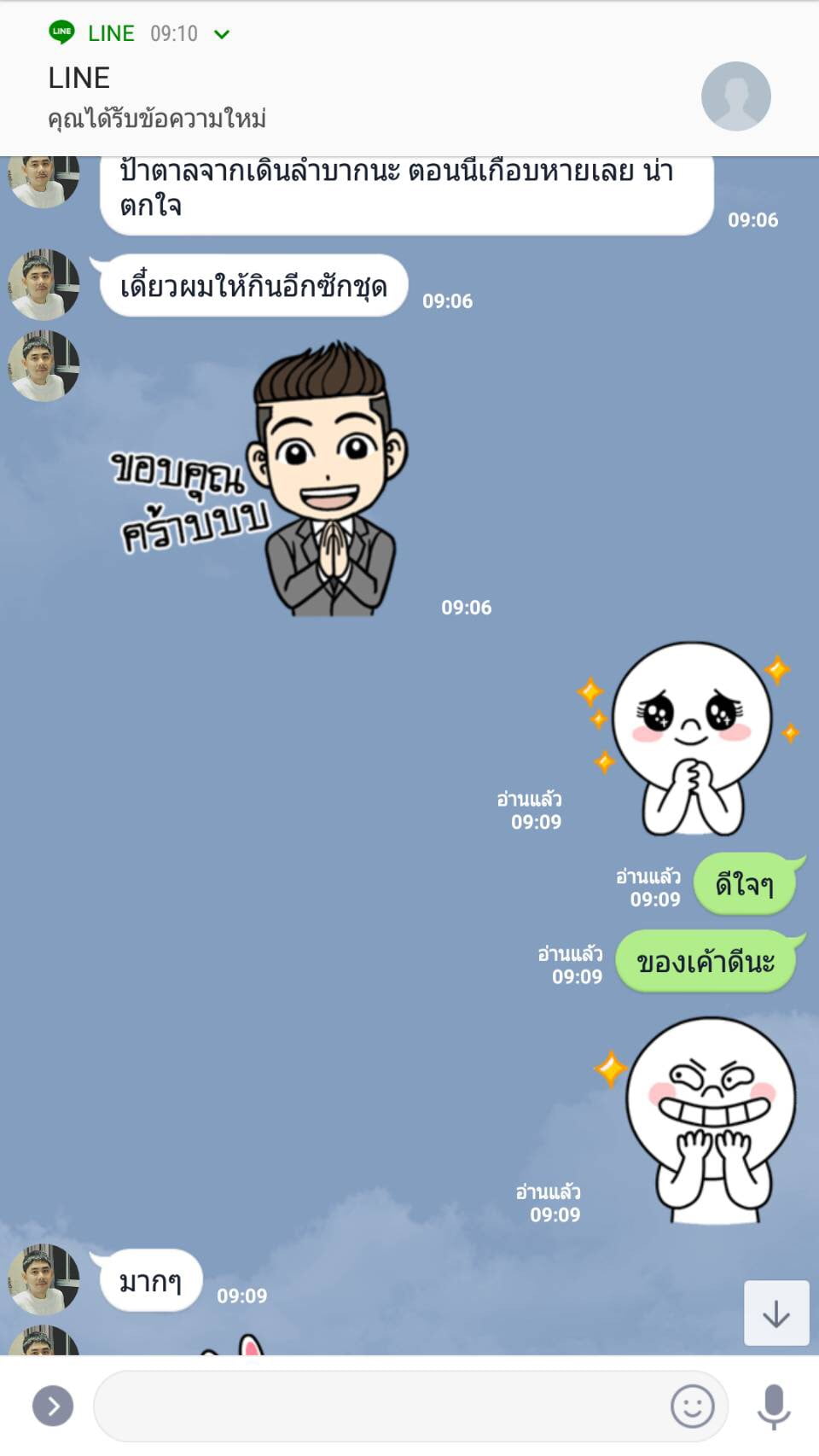This screenshot has width=819, height=1456.
Task: Open the emoji and sticker picker
Action: tap(692, 1406)
